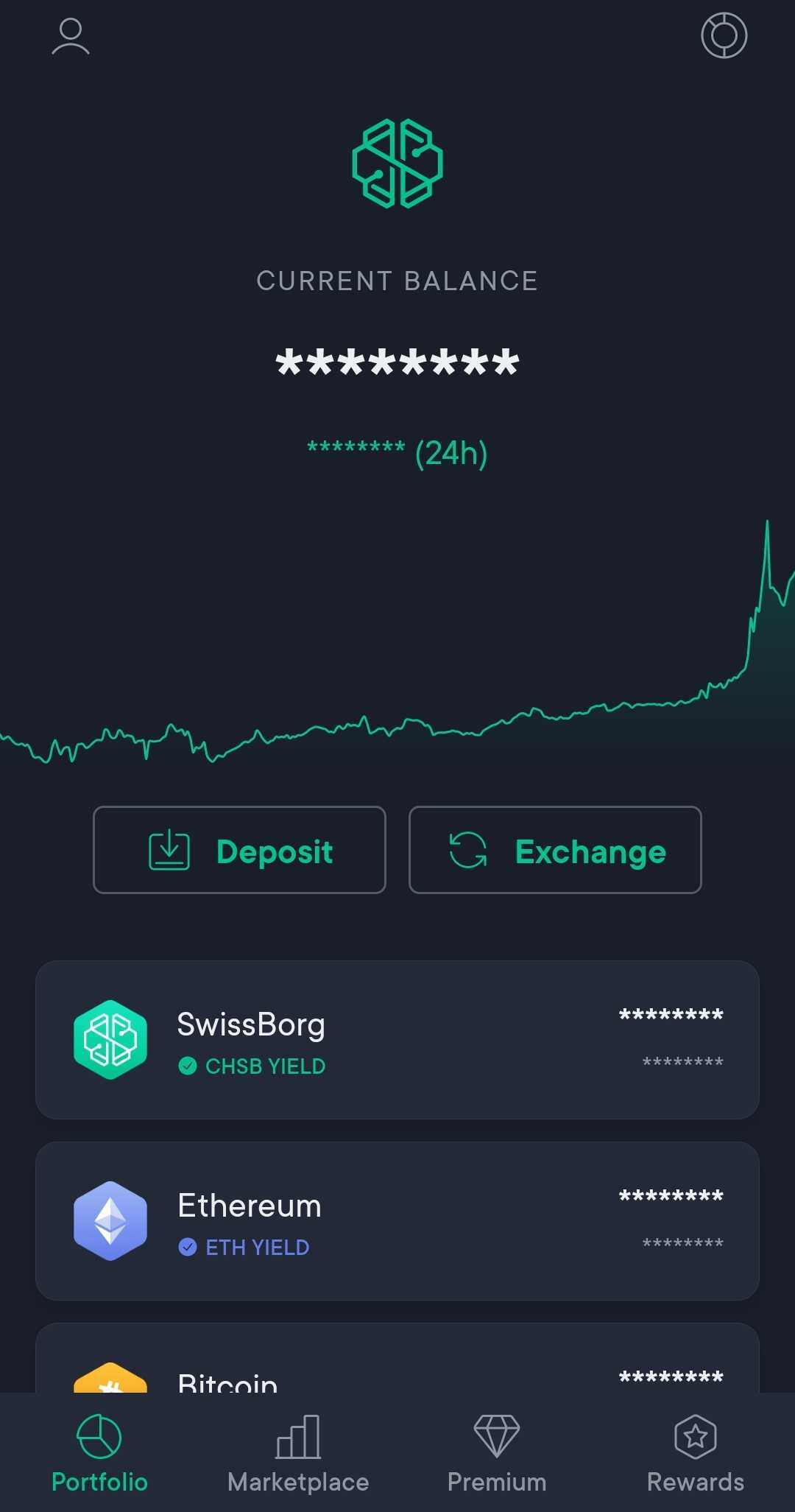The width and height of the screenshot is (795, 1512).
Task: Click the exchange circular arrows icon
Action: tap(468, 851)
